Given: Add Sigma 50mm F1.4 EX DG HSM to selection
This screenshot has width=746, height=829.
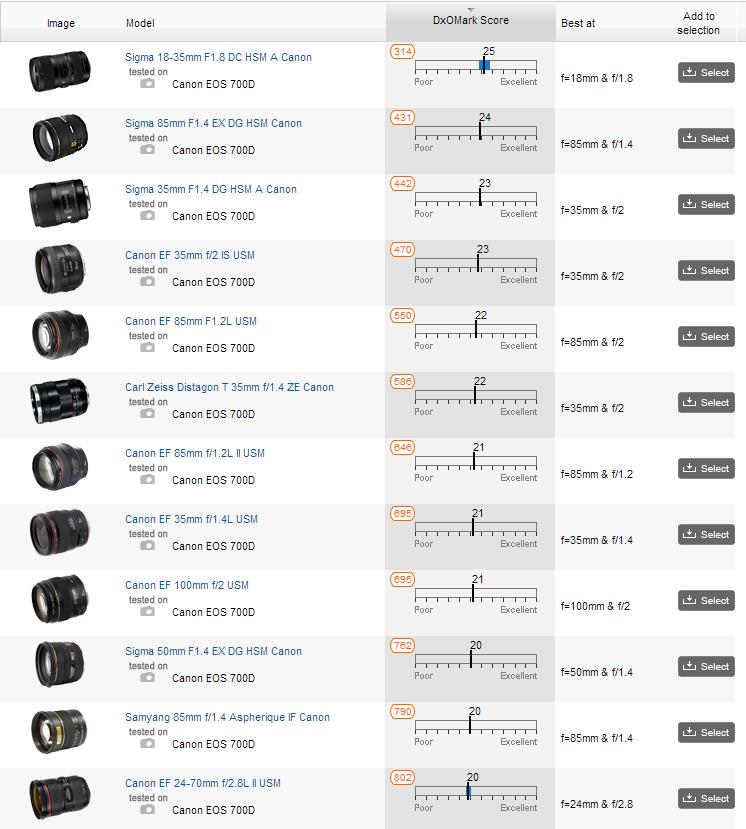Looking at the screenshot, I should click(706, 667).
